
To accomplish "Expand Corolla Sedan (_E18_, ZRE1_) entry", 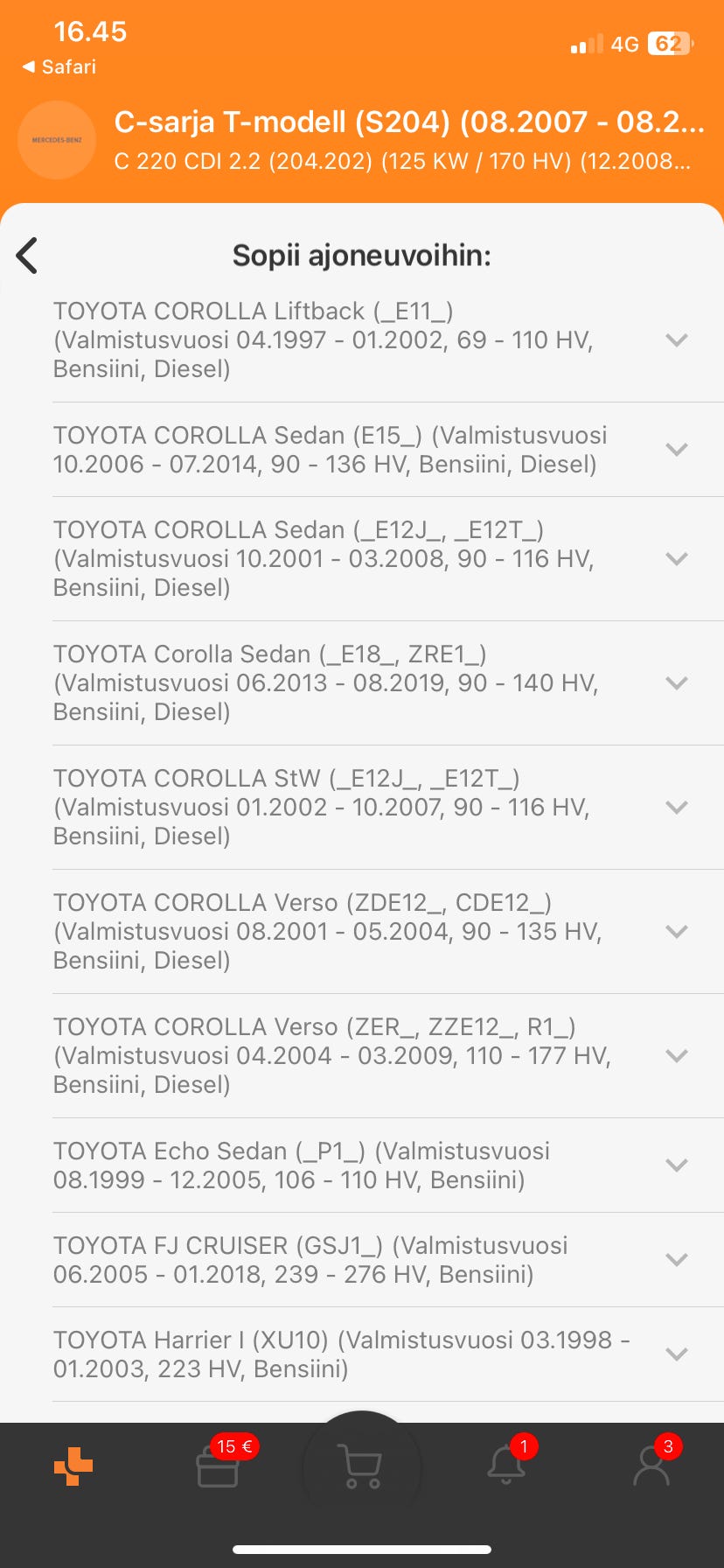I will point(676,683).
